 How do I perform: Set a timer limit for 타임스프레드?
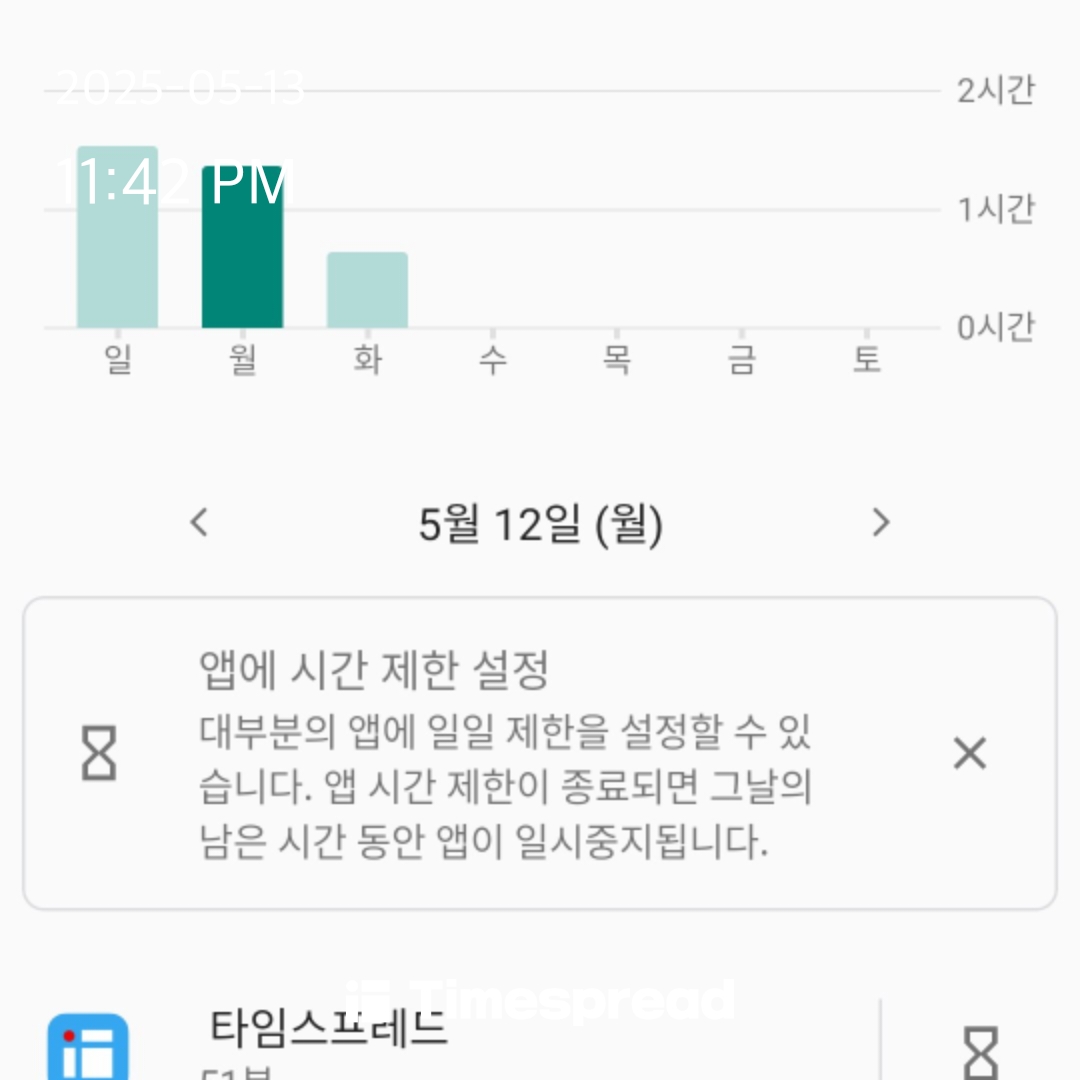point(979,1050)
